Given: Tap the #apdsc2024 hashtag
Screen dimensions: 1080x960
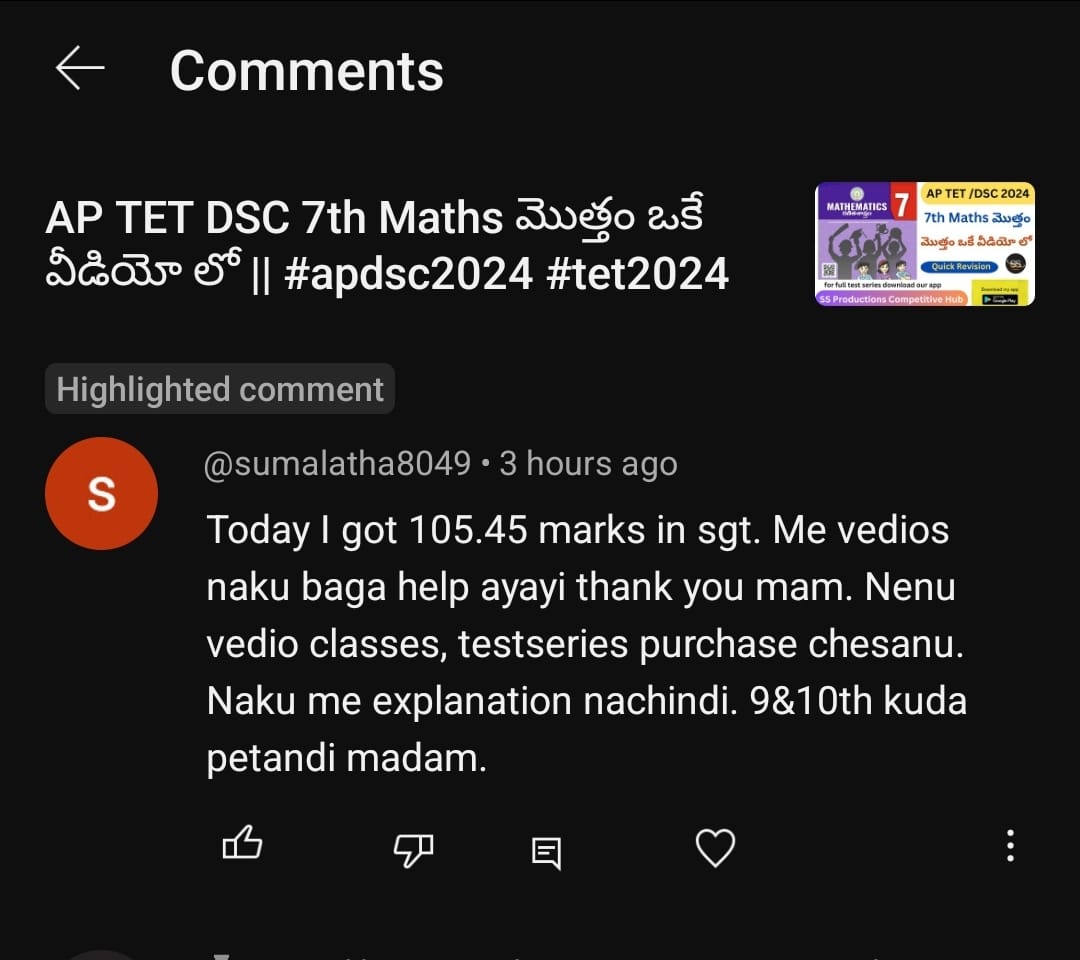Looking at the screenshot, I should 408,273.
